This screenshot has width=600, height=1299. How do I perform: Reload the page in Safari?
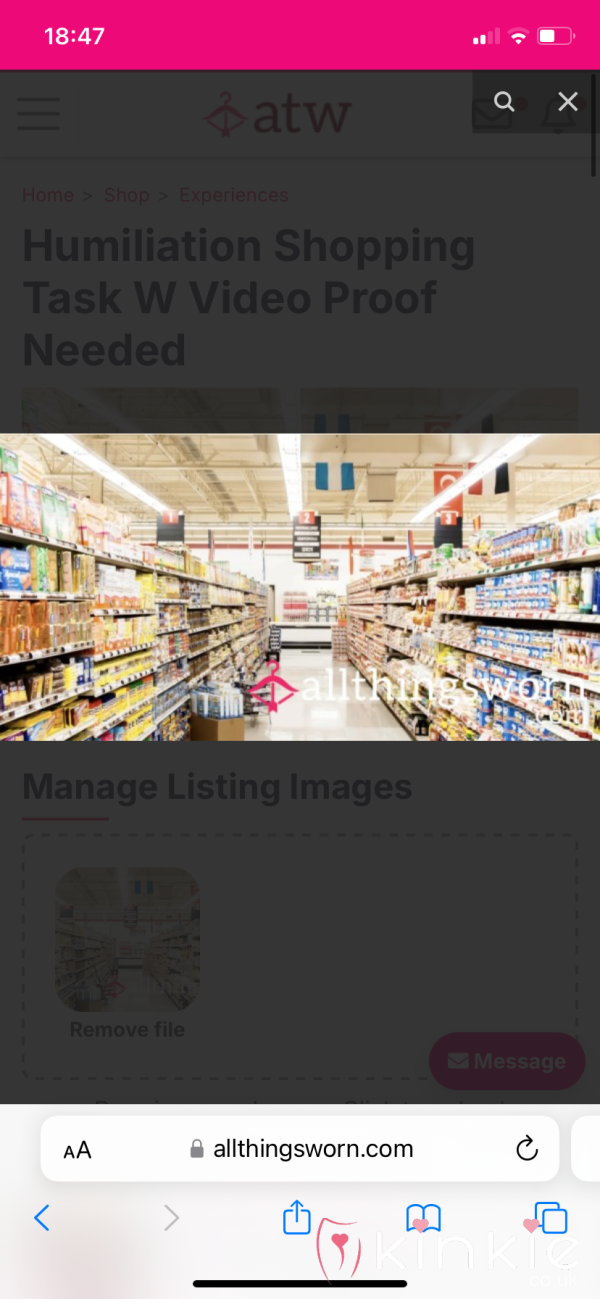coord(527,1149)
